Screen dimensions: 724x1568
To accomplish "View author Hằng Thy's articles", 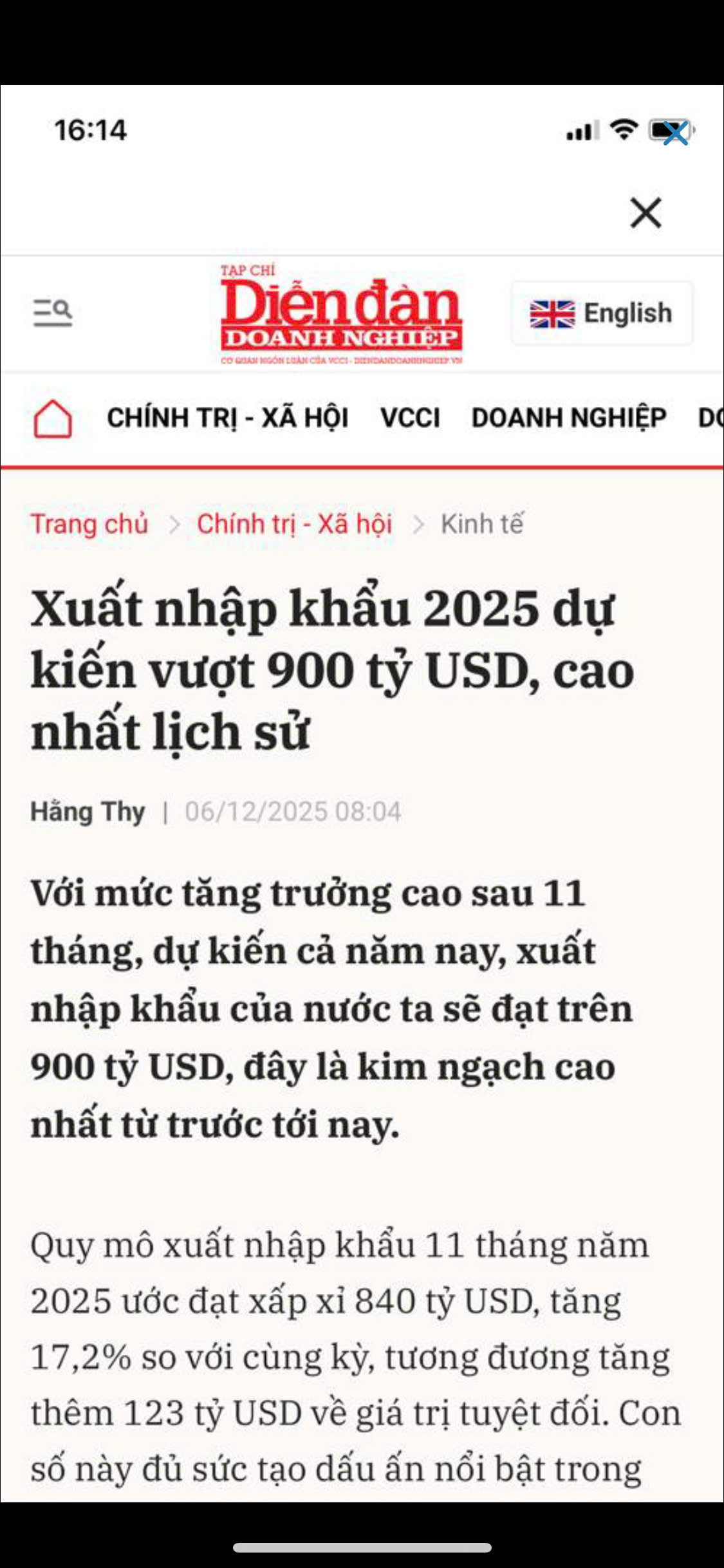I will (x=88, y=812).
